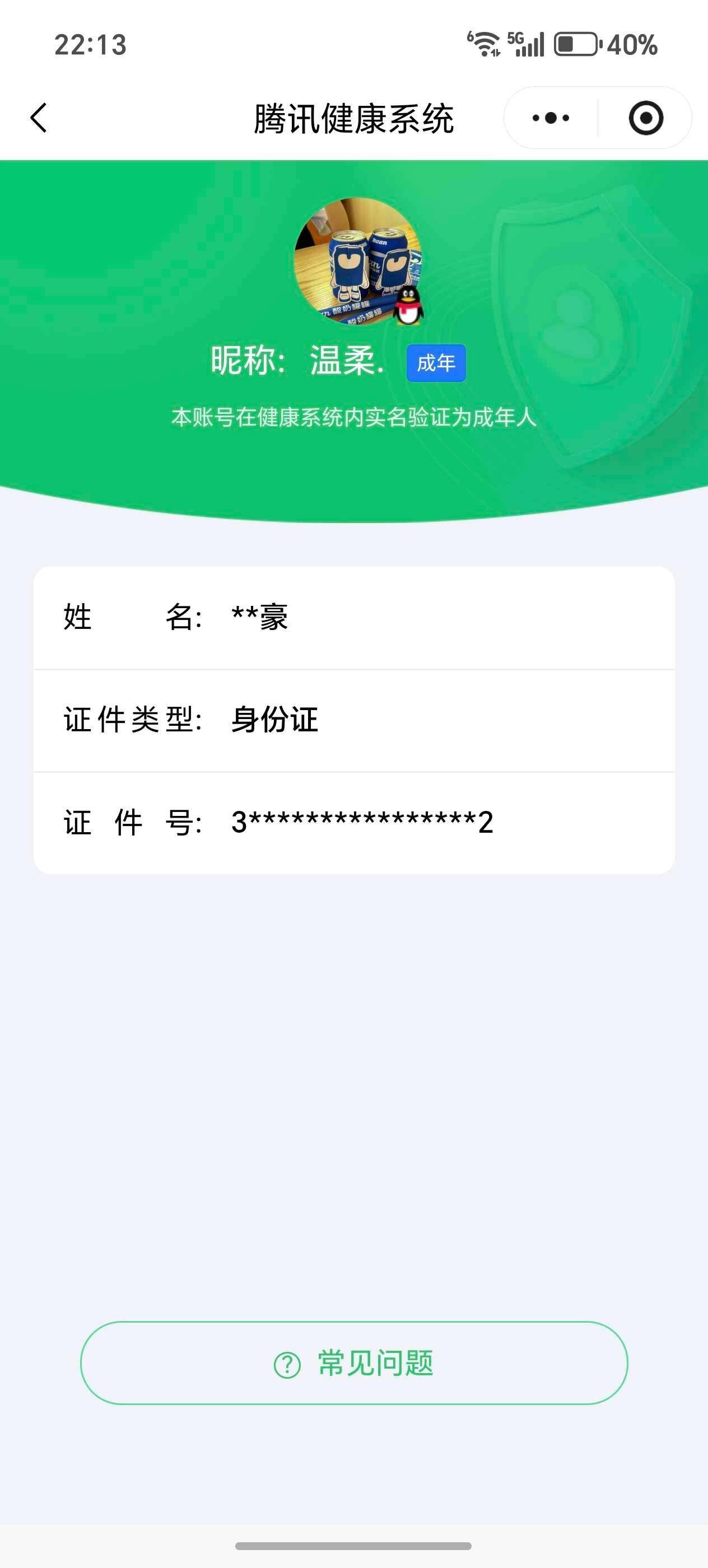Screen dimensions: 708x1568
Task: Tap the Wi-Fi status bar icon
Action: (485, 44)
